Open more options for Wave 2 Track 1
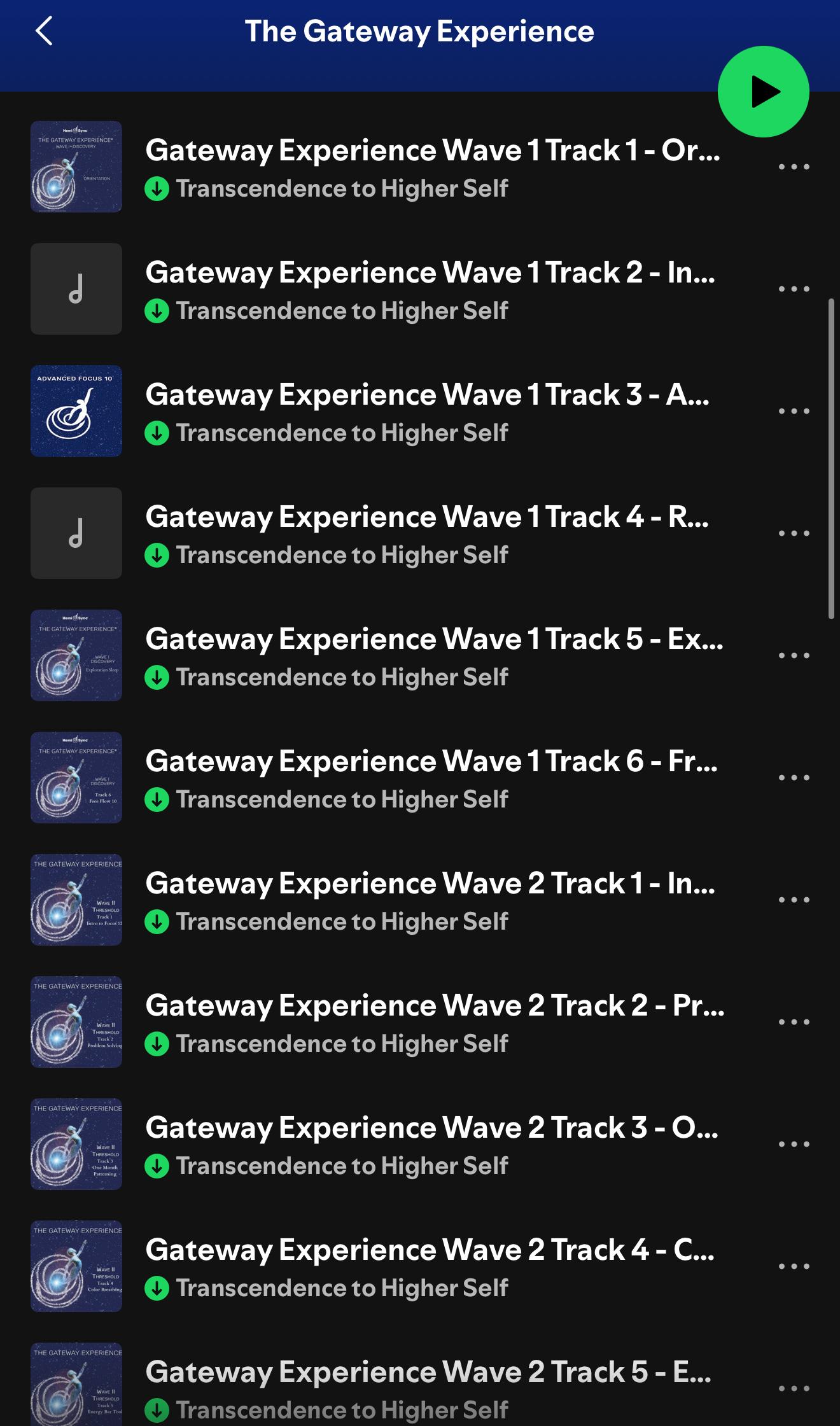The height and width of the screenshot is (1426, 840). 794,900
